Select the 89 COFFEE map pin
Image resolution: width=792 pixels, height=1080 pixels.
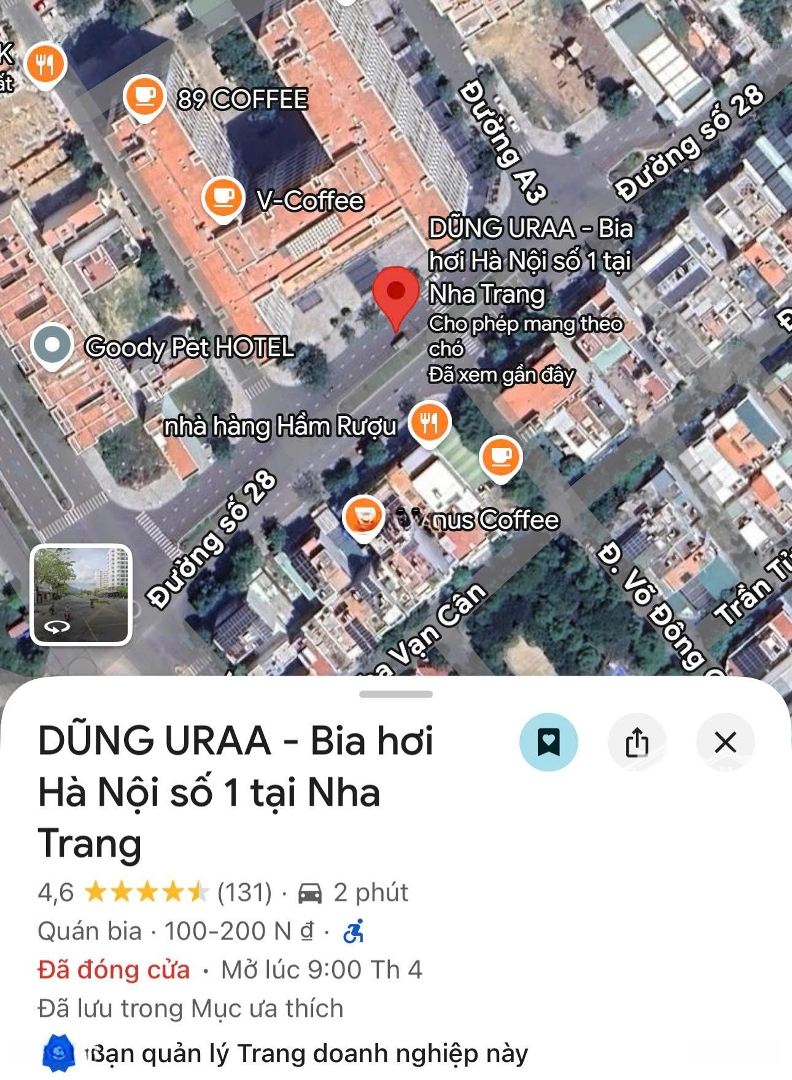tap(145, 96)
